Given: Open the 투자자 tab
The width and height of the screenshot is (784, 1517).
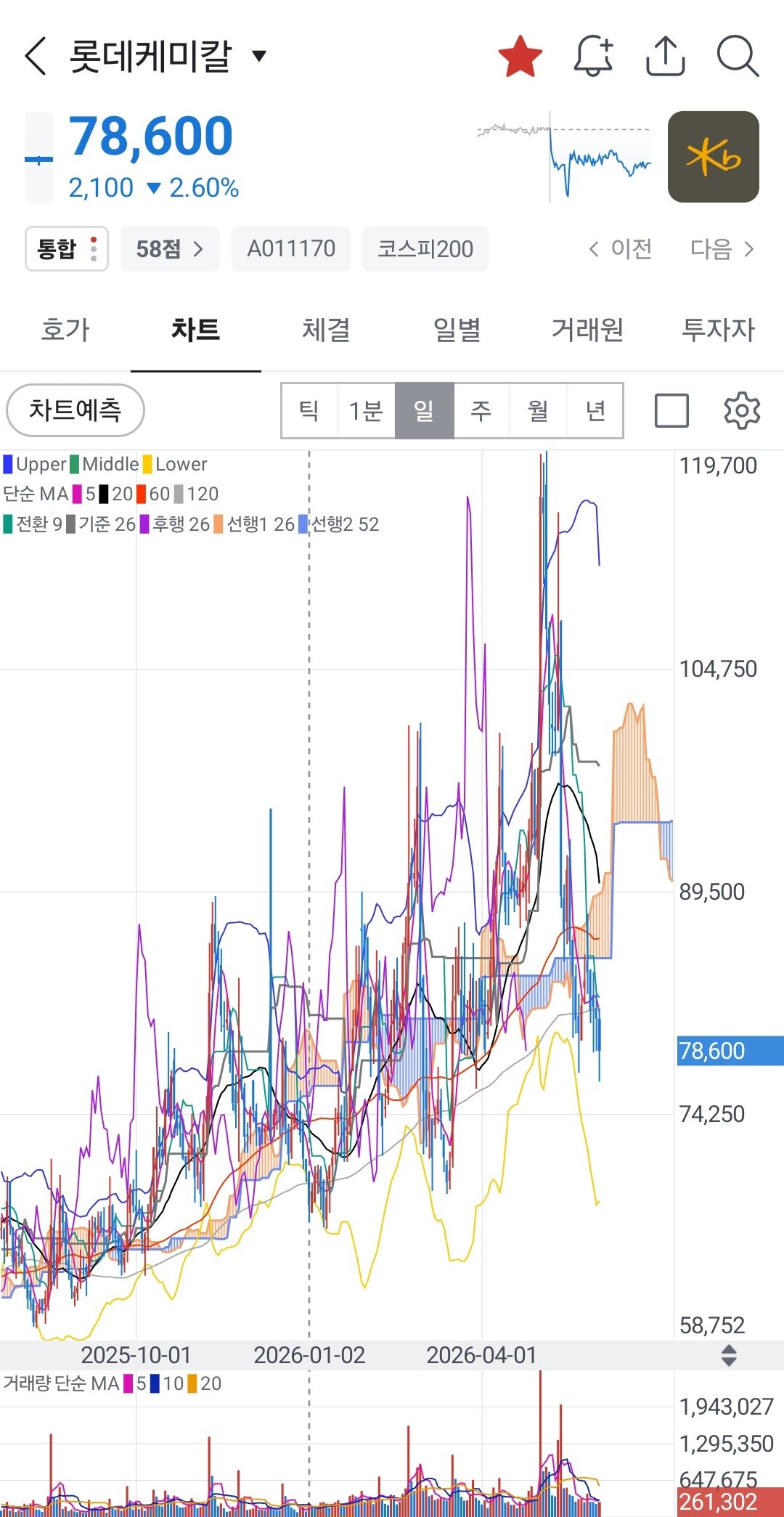Looking at the screenshot, I should [719, 330].
